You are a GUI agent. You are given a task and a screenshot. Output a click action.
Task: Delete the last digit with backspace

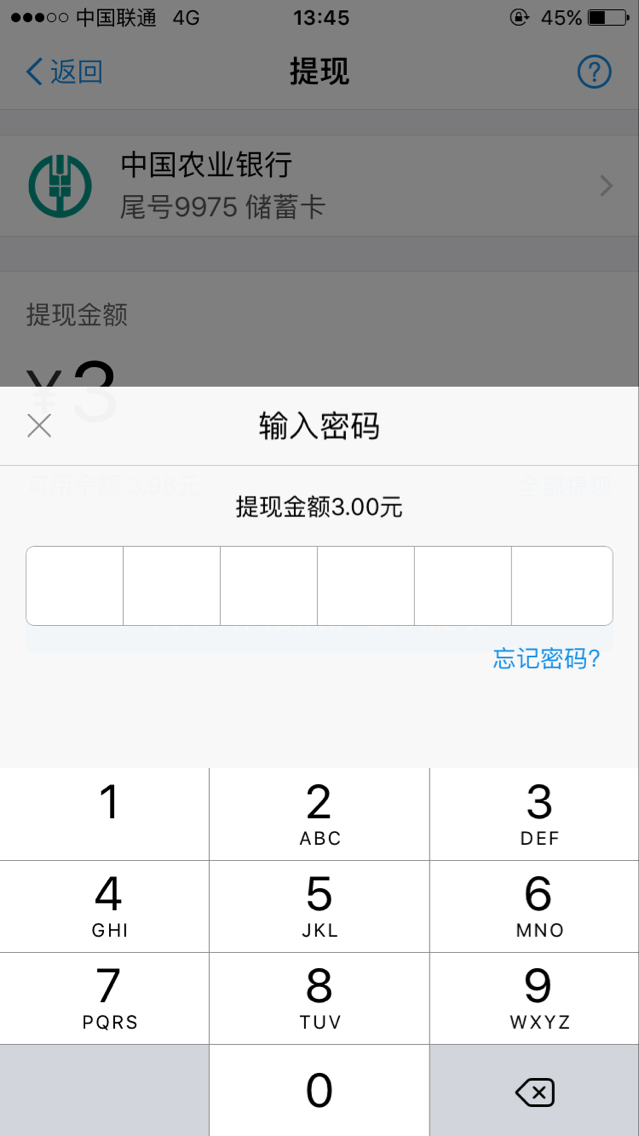535,1090
